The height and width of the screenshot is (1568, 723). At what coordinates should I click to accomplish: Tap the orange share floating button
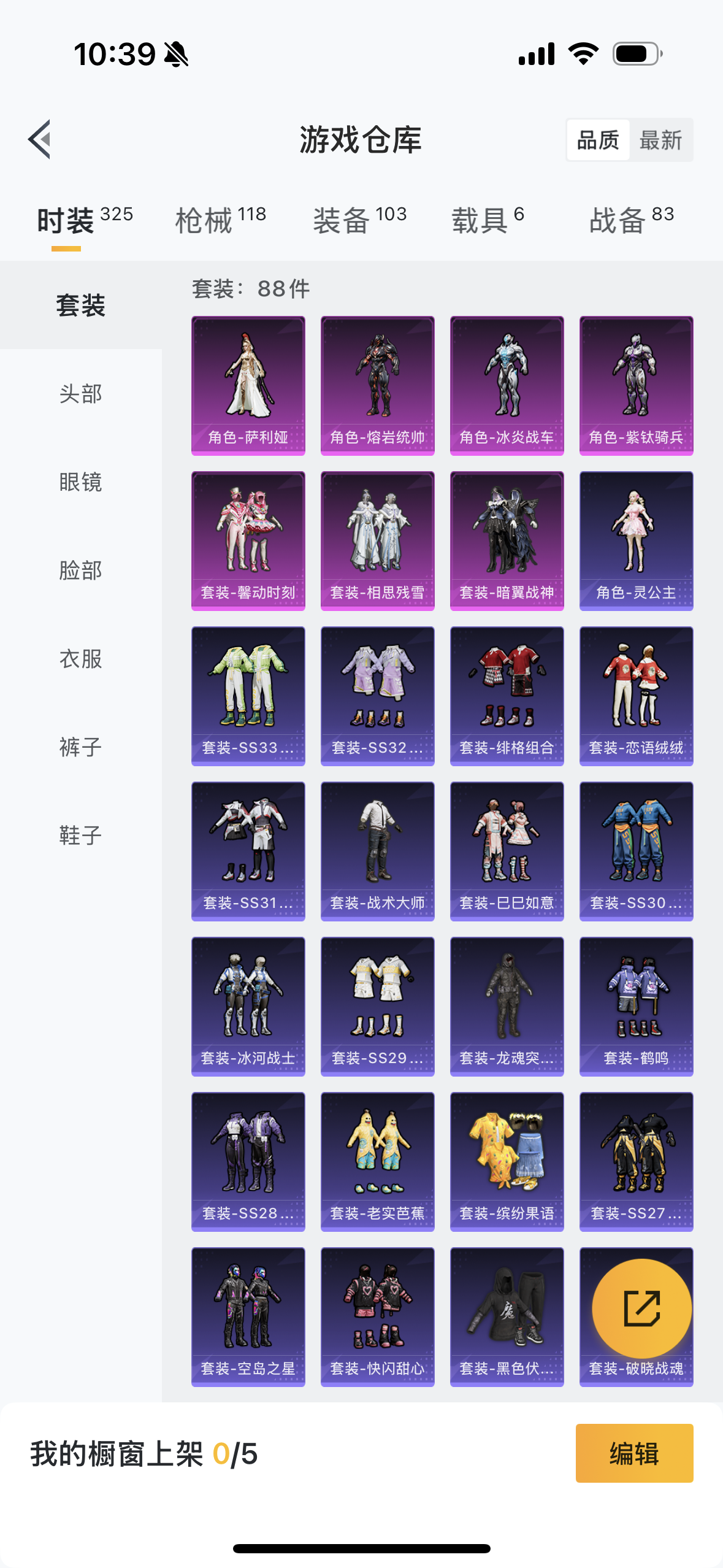pyautogui.click(x=641, y=1309)
